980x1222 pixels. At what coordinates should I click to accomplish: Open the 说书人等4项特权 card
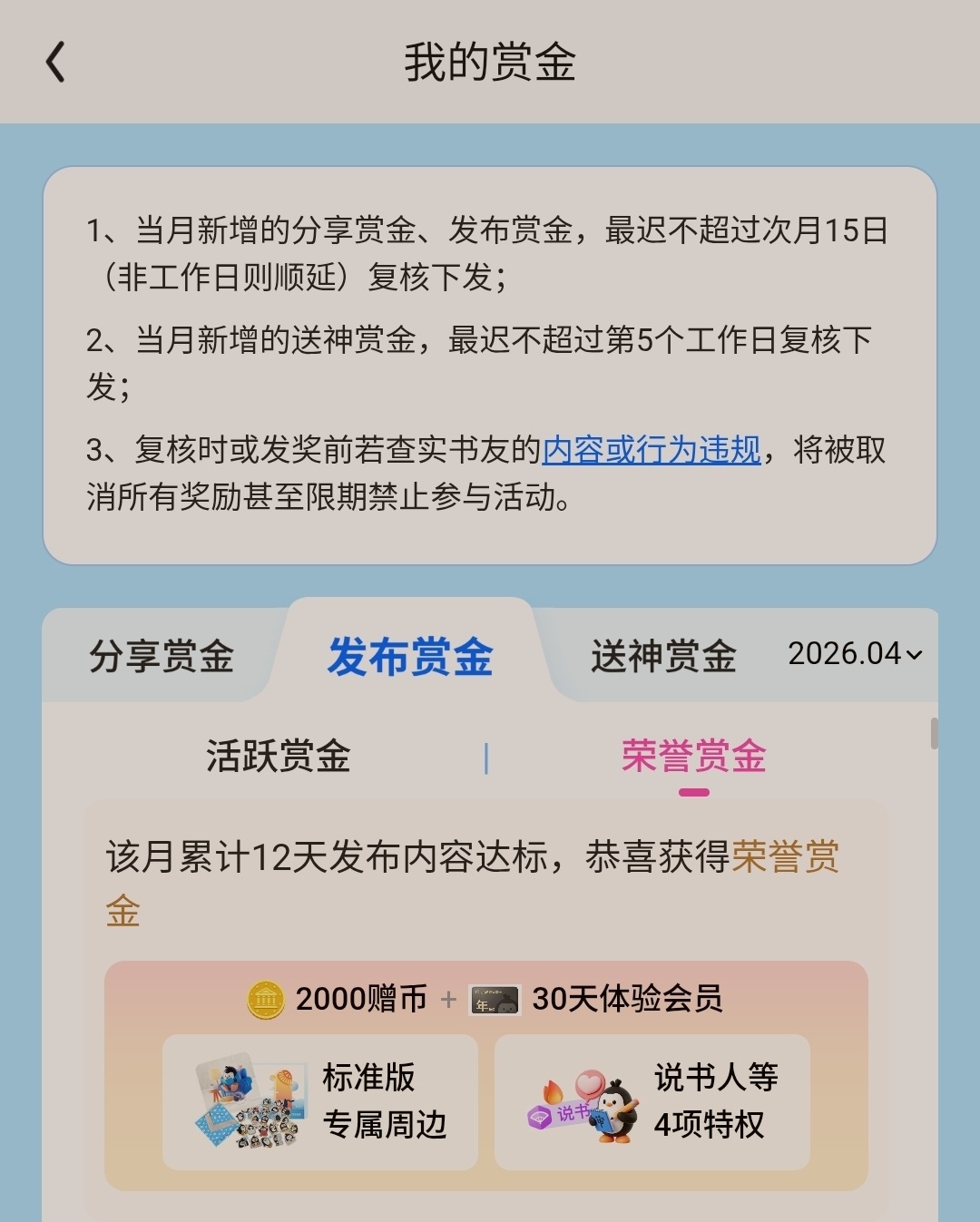pos(652,1101)
